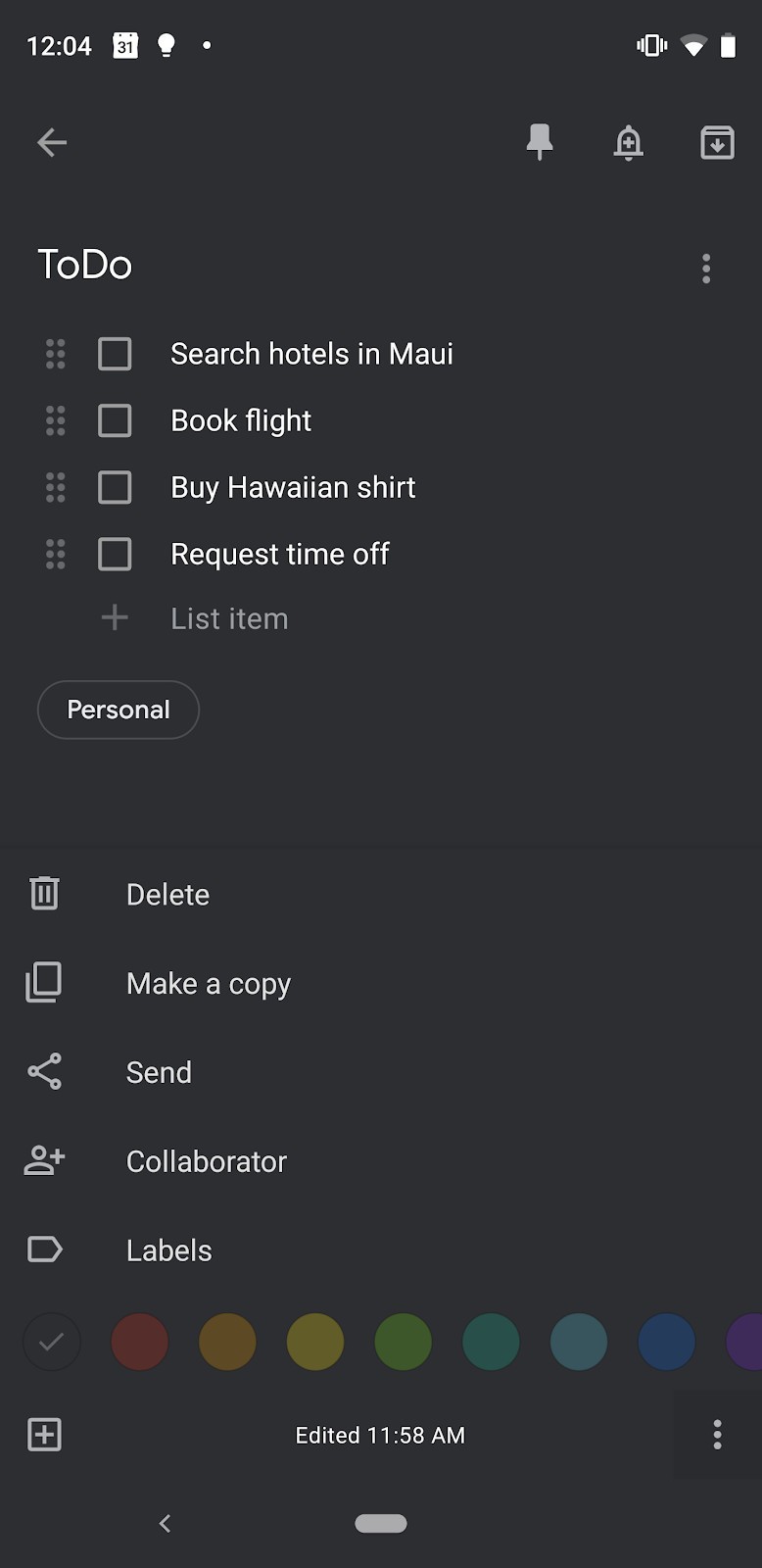Tap the Send share icon
This screenshot has width=762, height=1568.
point(43,1071)
